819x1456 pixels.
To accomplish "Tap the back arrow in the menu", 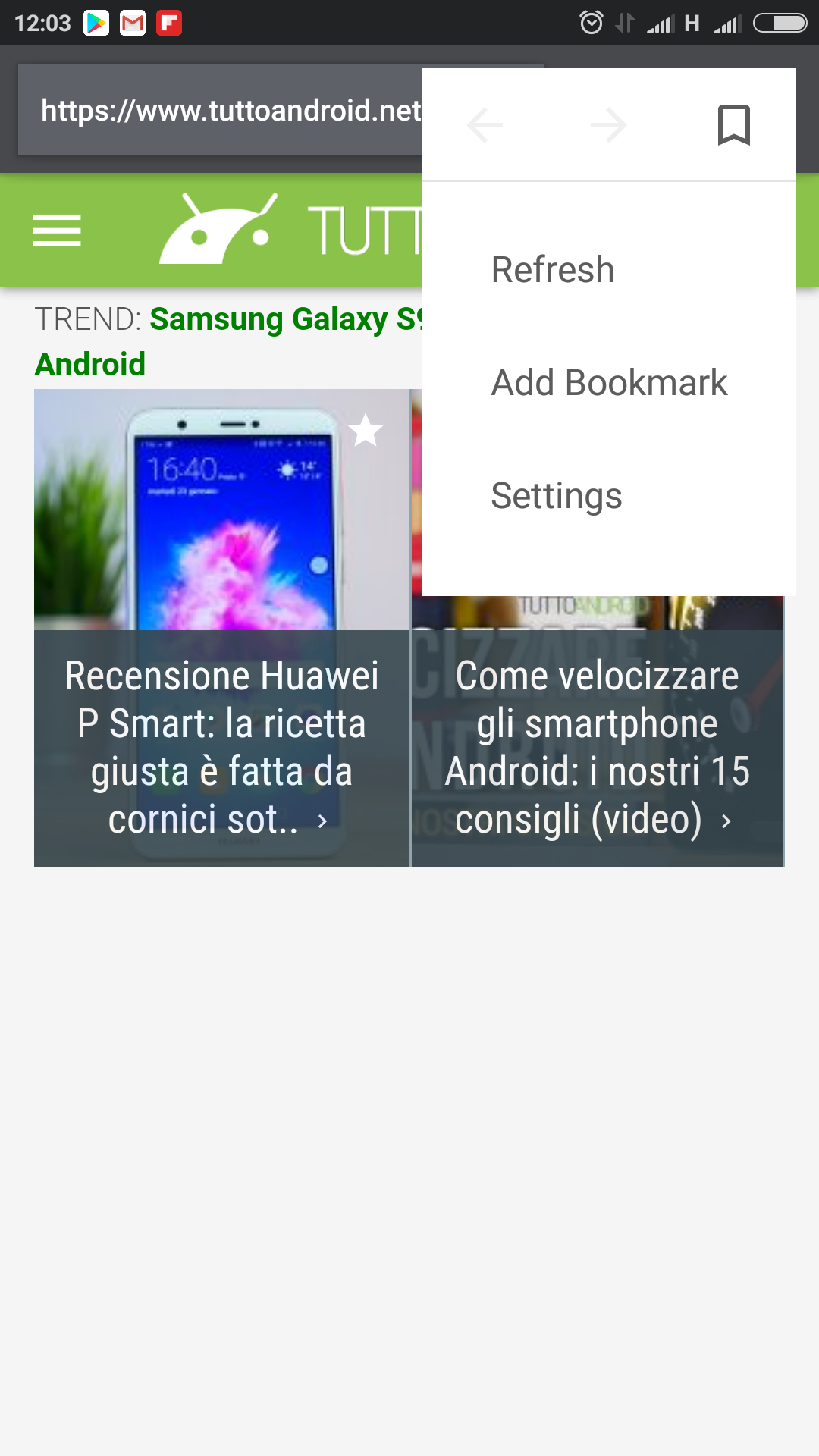I will (x=485, y=125).
